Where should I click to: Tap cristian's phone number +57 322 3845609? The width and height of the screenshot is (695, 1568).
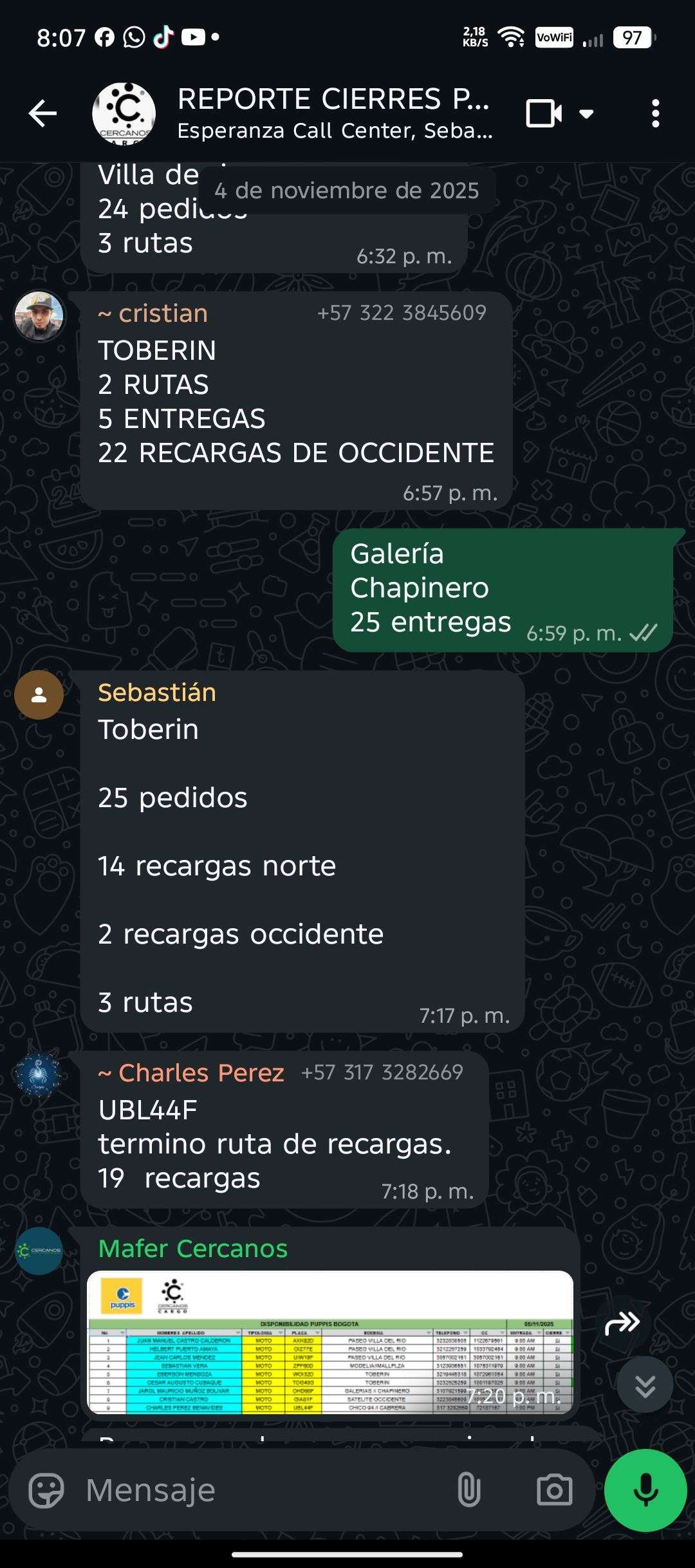click(402, 313)
